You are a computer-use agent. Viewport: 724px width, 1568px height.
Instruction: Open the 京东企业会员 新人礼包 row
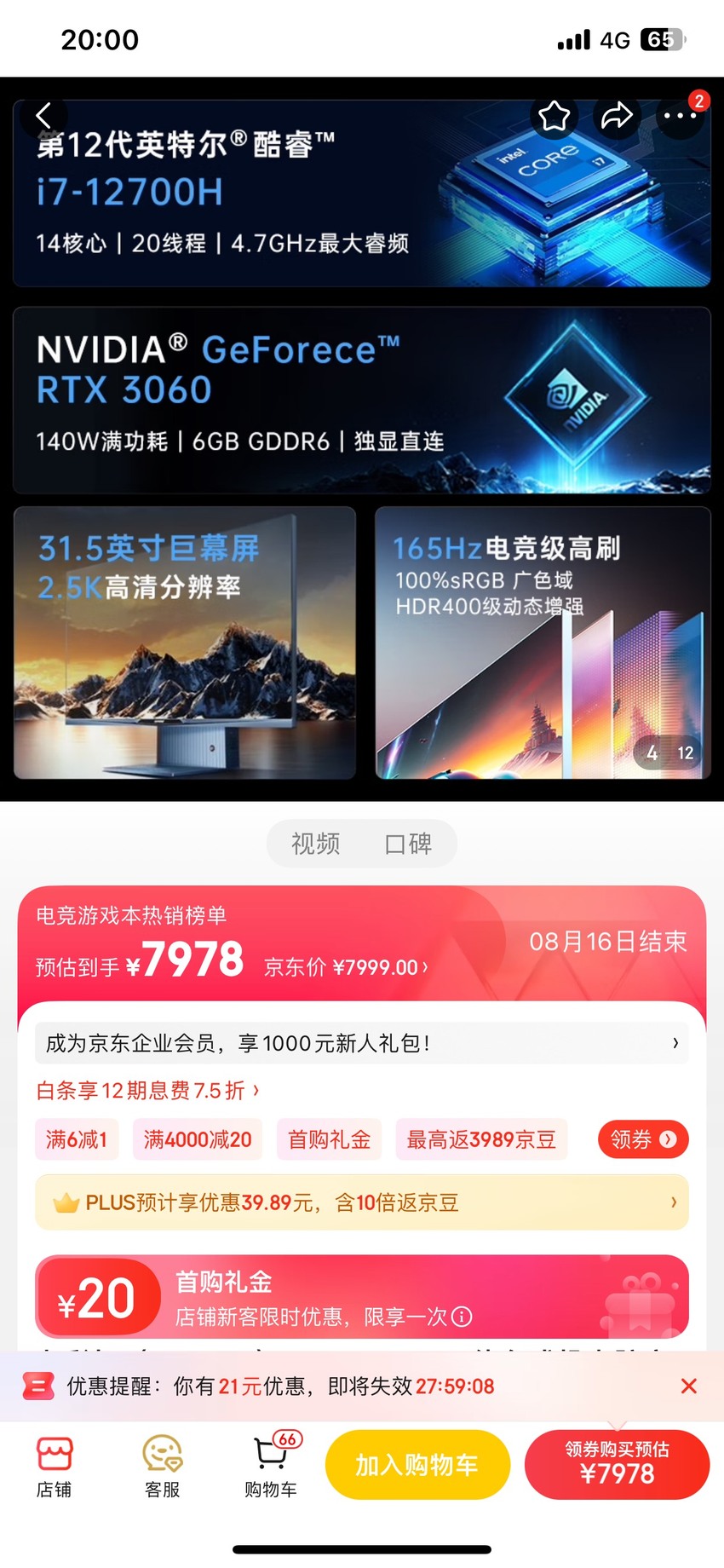pyautogui.click(x=362, y=1043)
